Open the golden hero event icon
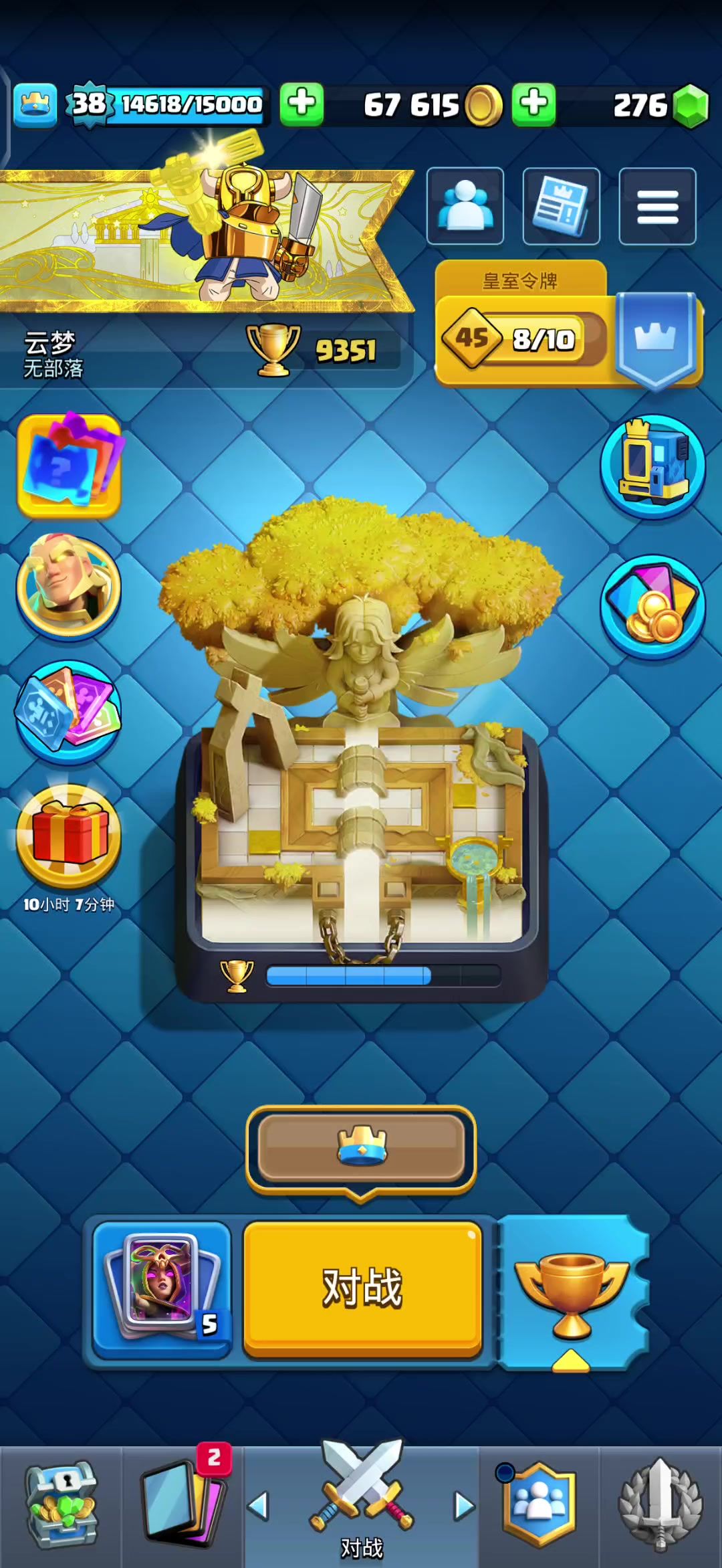 tap(69, 586)
